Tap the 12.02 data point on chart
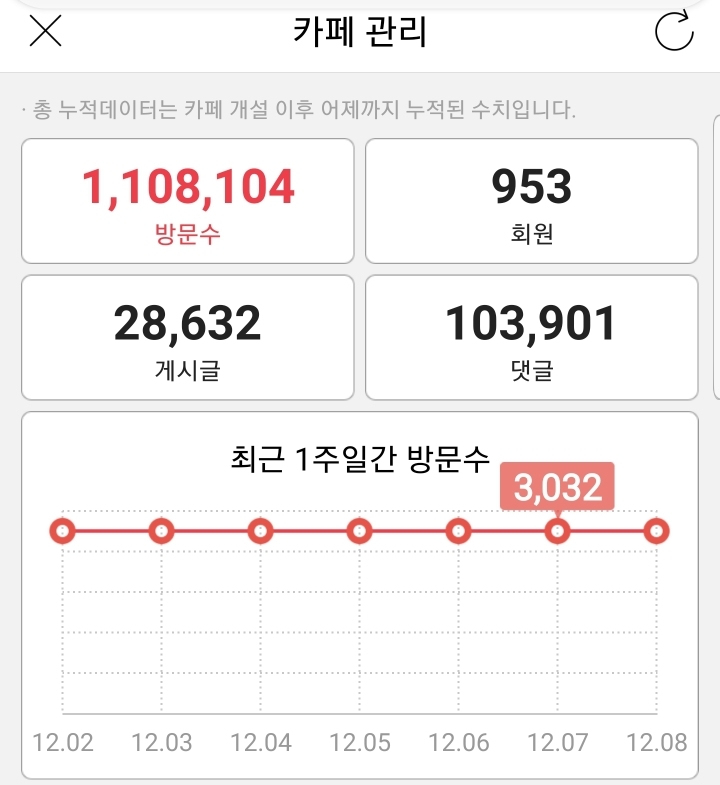 [63, 531]
